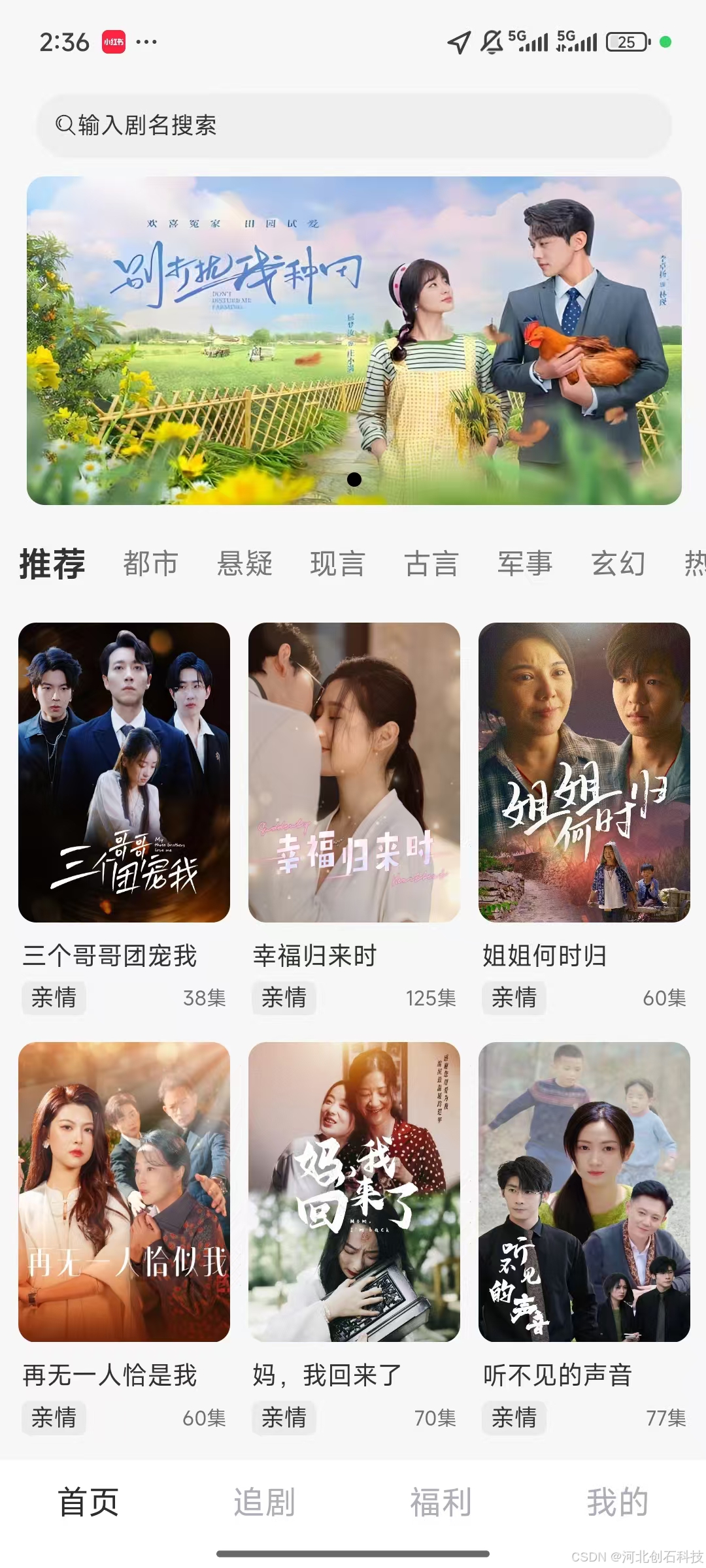Open the drama 听不见的声音
The height and width of the screenshot is (1568, 706).
click(584, 1192)
